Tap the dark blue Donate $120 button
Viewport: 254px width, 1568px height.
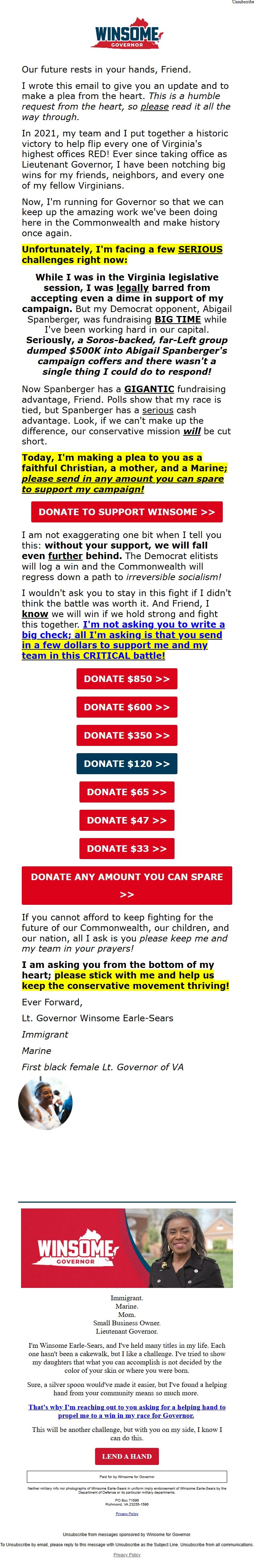[x=127, y=764]
